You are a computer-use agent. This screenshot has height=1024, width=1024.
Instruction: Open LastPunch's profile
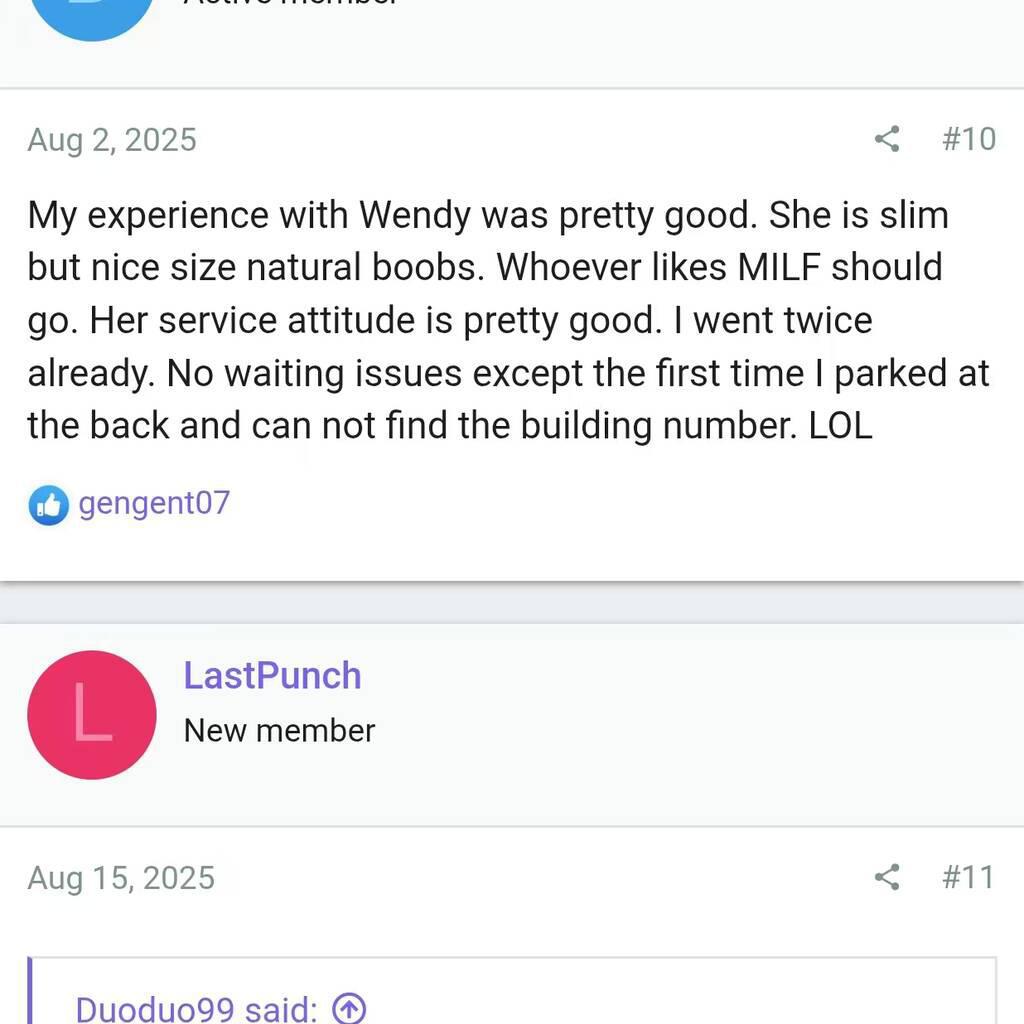tap(272, 676)
